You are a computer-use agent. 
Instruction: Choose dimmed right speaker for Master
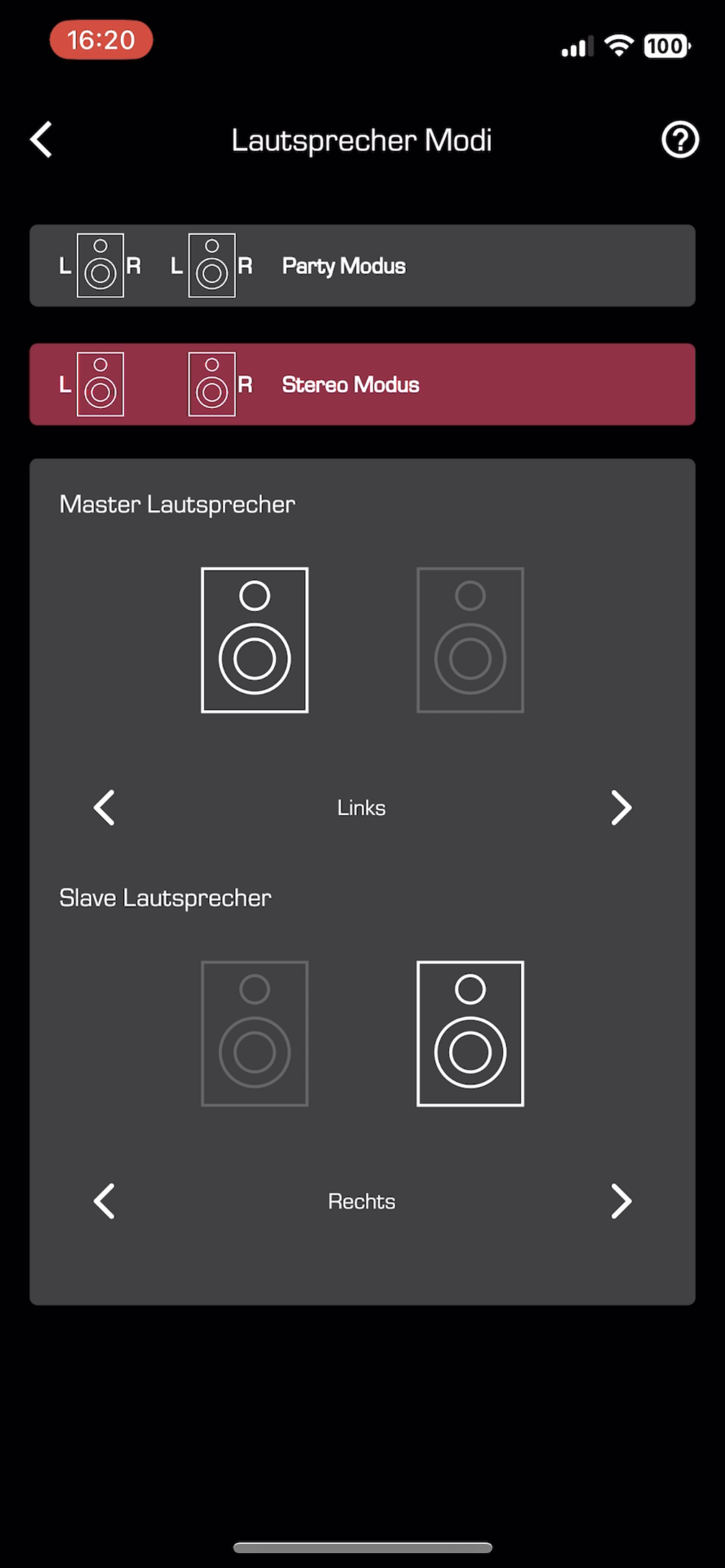[x=470, y=640]
